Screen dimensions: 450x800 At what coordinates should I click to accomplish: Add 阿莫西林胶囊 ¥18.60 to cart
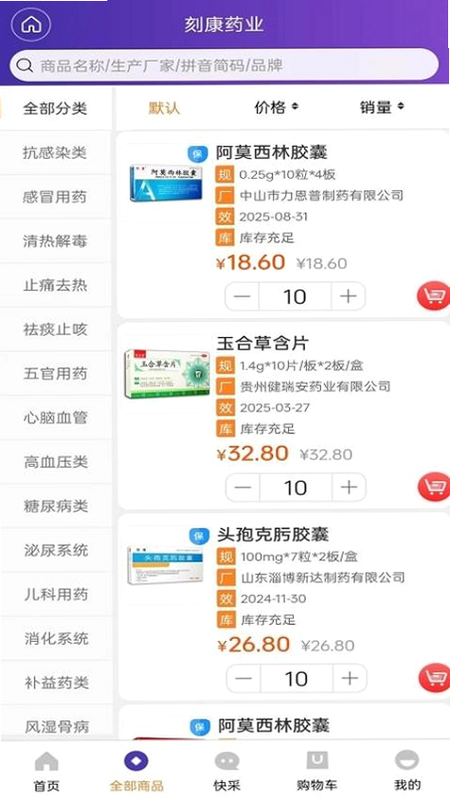[434, 296]
